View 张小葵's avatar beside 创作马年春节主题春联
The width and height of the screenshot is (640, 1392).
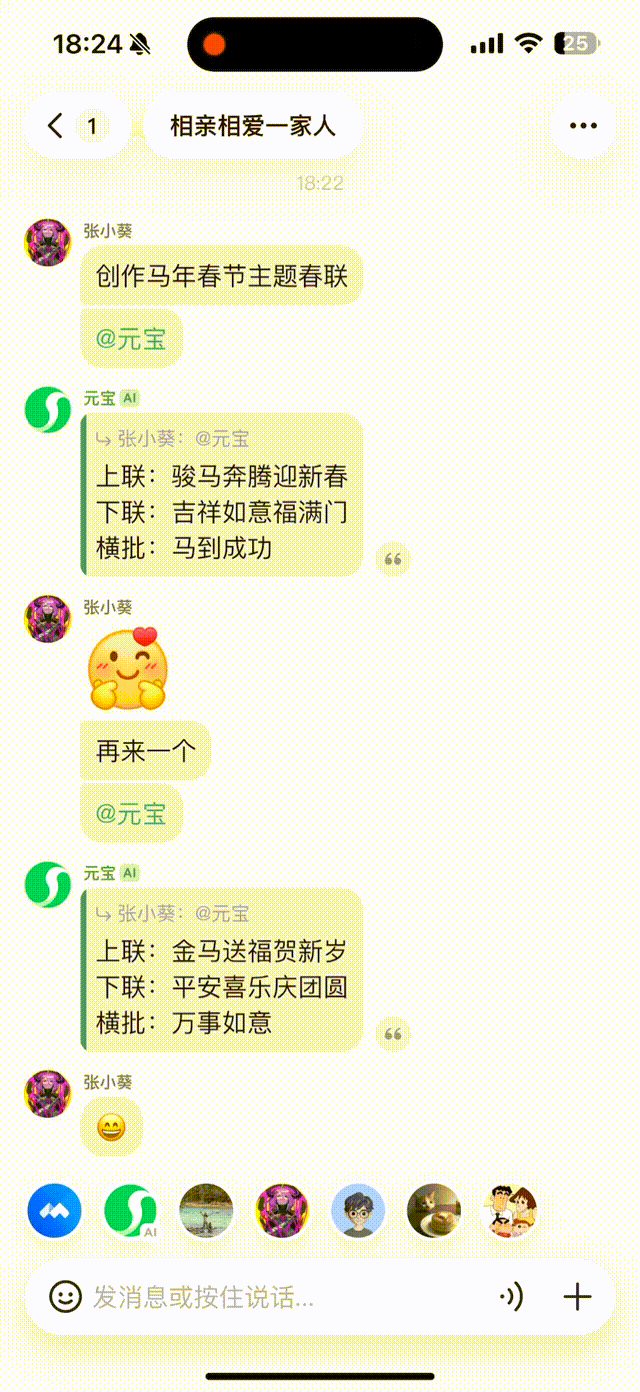[47, 242]
